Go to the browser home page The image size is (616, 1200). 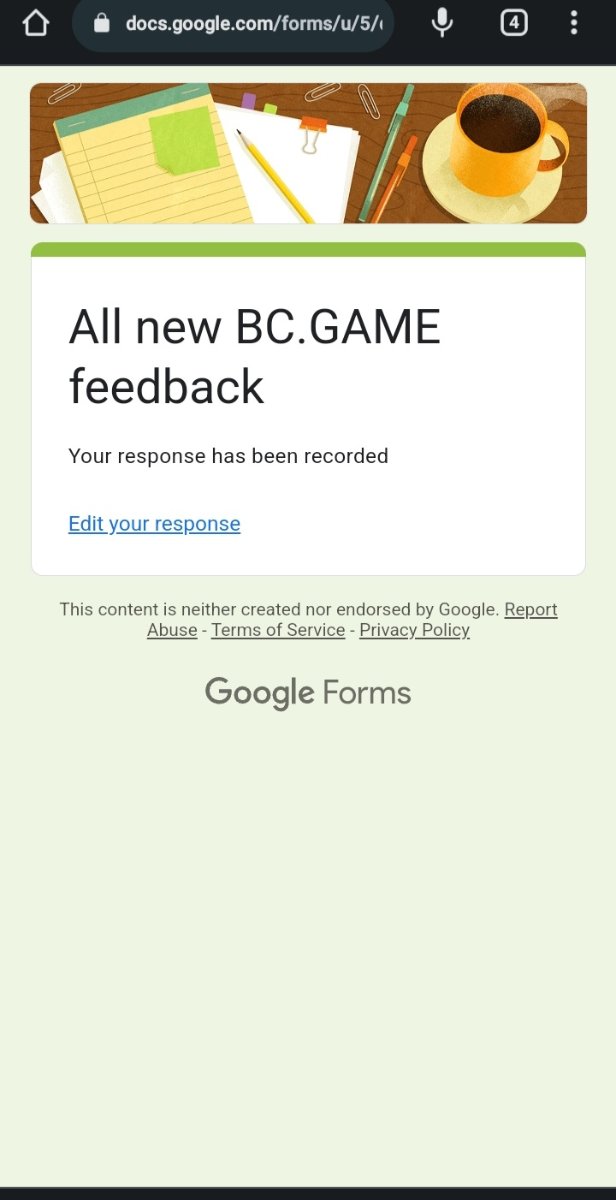pyautogui.click(x=35, y=23)
